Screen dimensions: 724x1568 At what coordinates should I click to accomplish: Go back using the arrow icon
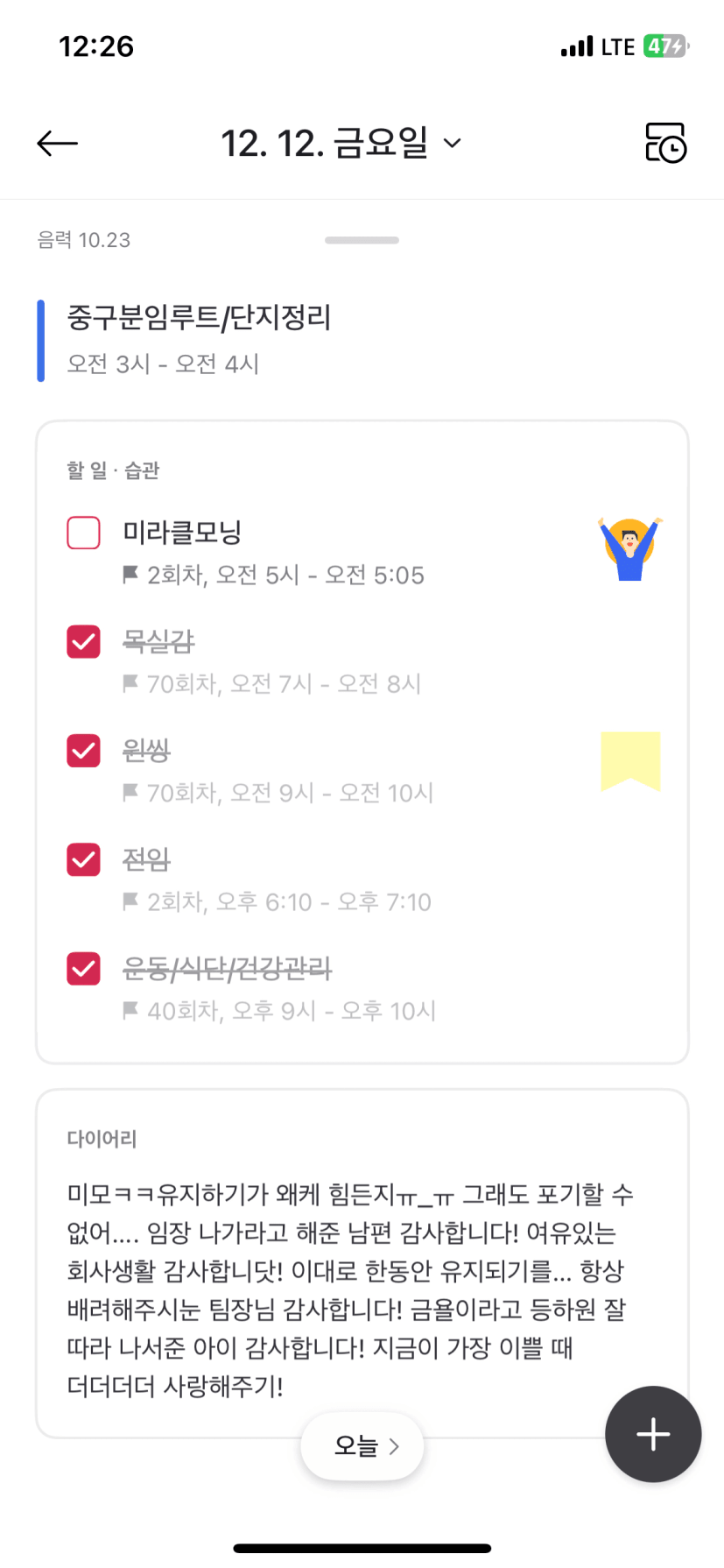[58, 143]
